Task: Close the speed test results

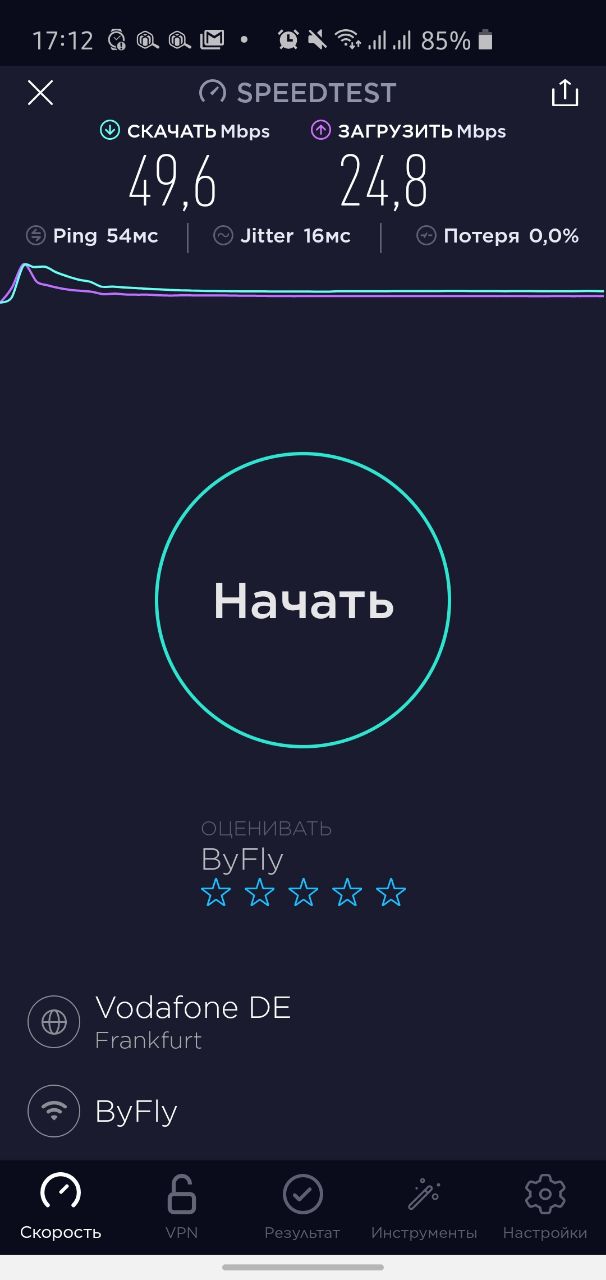Action: pyautogui.click(x=40, y=93)
